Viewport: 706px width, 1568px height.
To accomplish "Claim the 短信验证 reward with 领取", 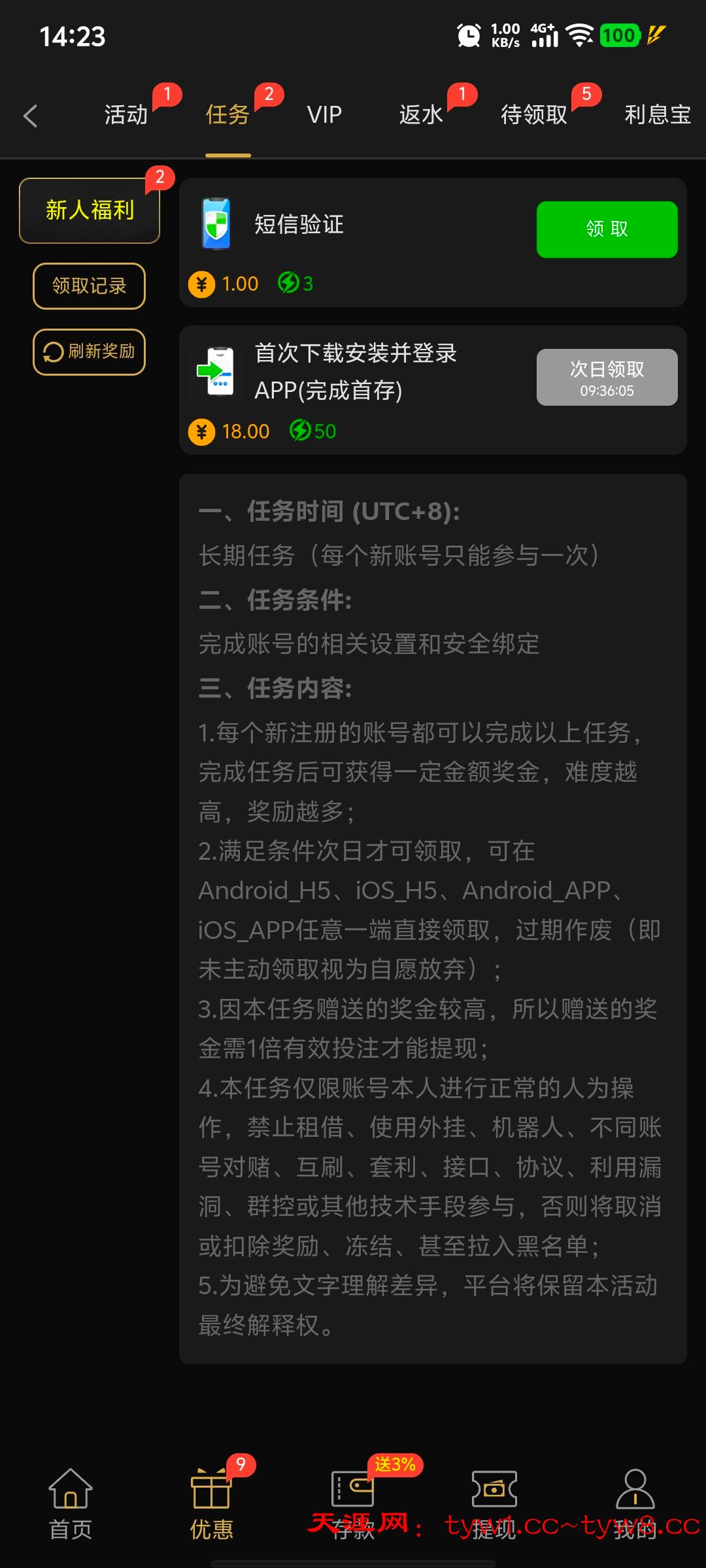I will pos(607,229).
